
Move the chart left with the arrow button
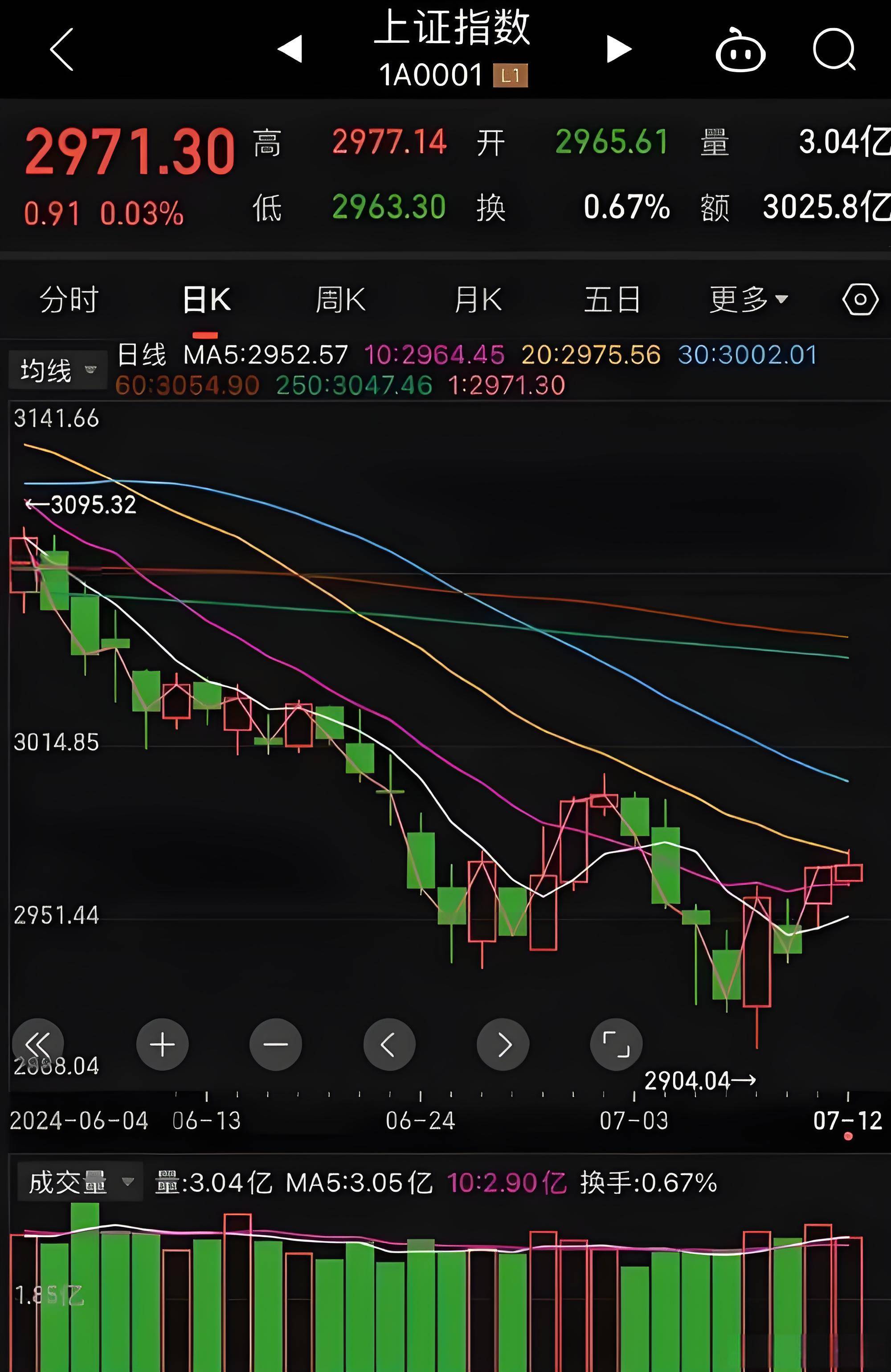[x=389, y=1045]
